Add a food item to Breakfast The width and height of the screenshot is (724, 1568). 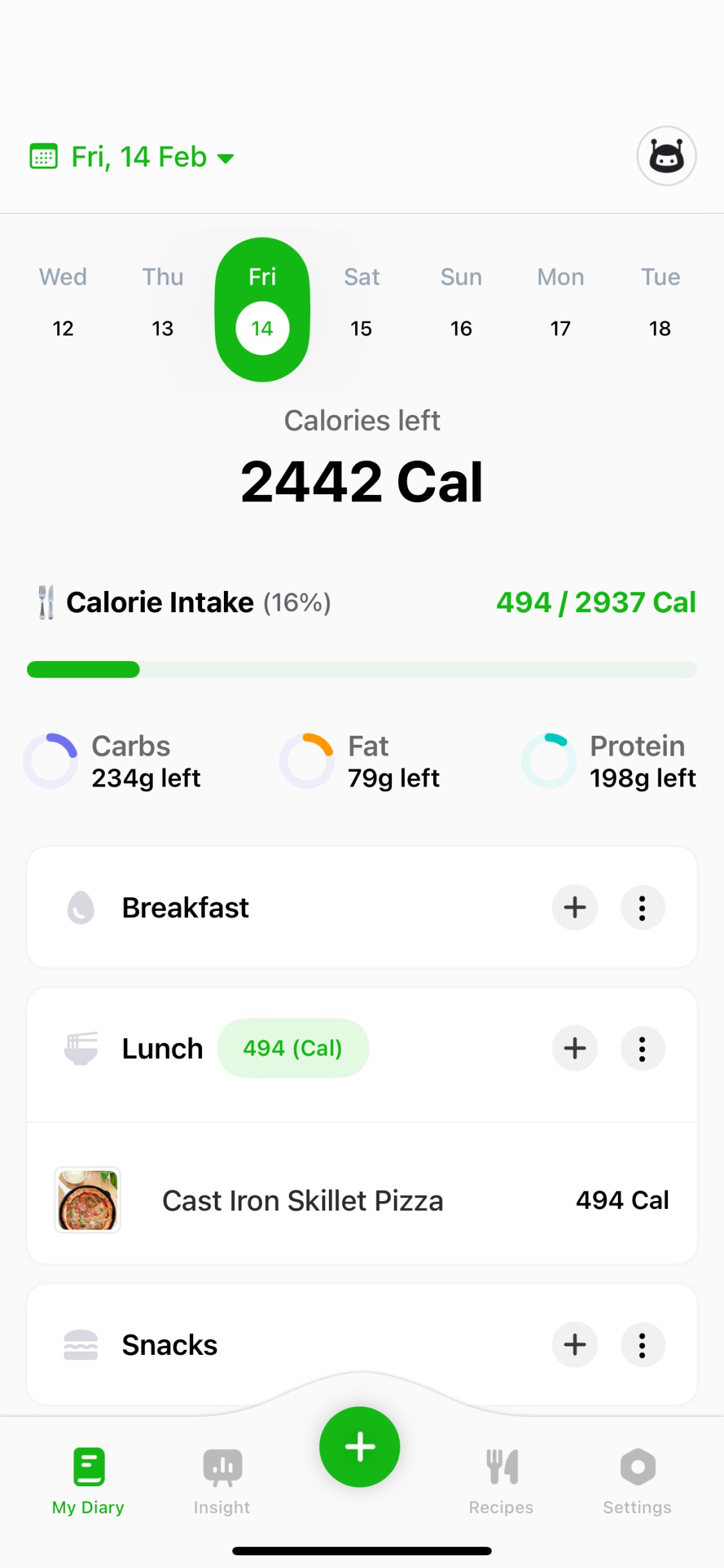(575, 908)
